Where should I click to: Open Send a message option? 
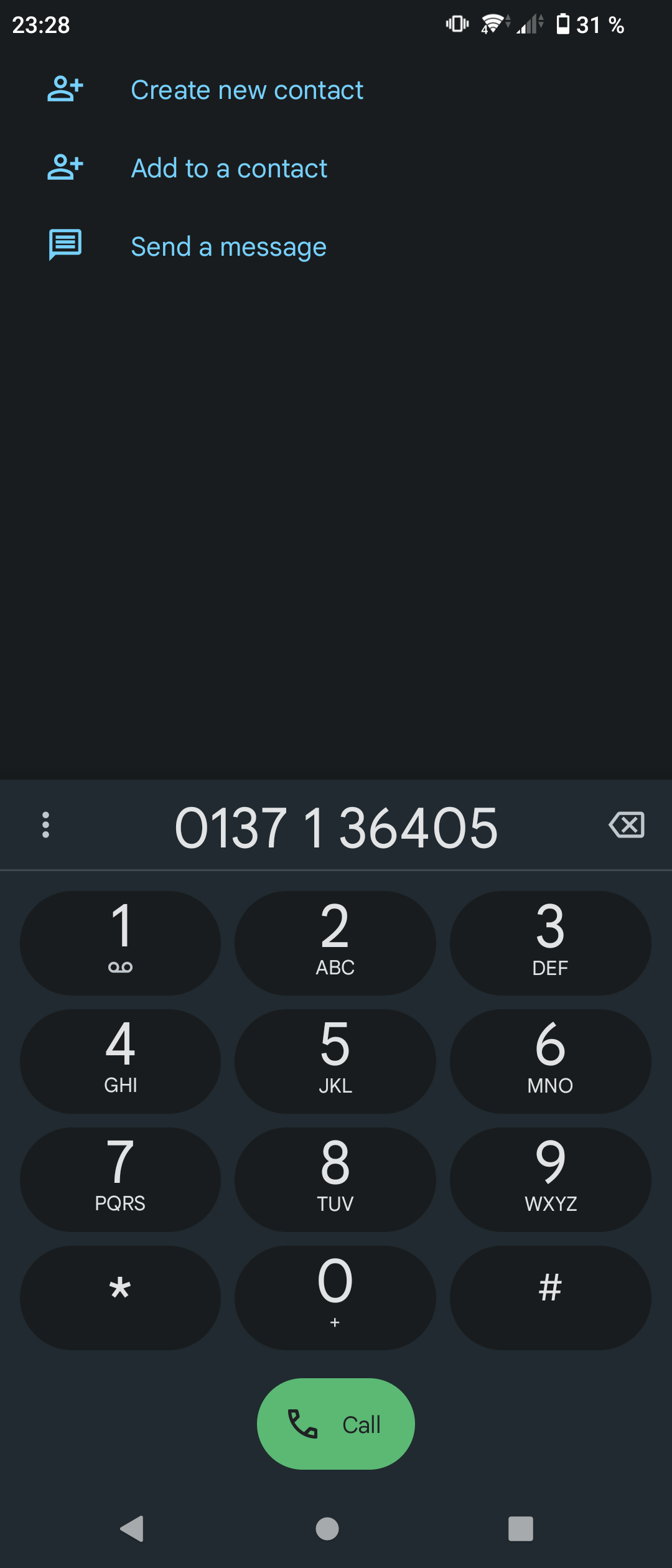coord(228,247)
